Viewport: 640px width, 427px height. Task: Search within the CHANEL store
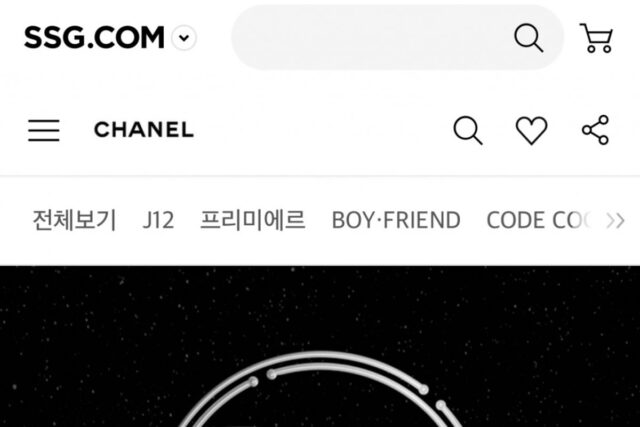pos(468,130)
